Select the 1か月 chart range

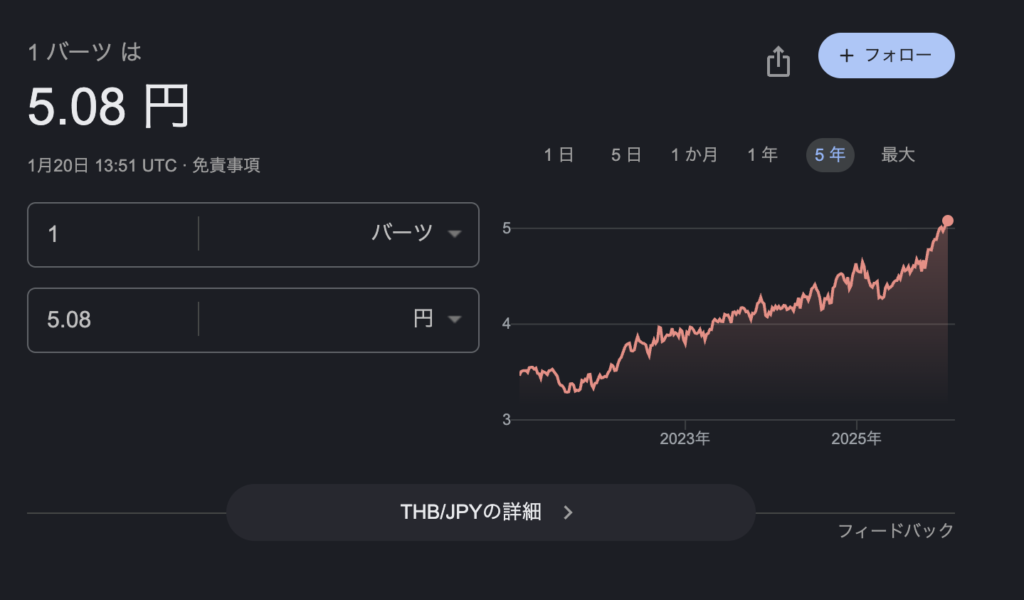point(694,155)
